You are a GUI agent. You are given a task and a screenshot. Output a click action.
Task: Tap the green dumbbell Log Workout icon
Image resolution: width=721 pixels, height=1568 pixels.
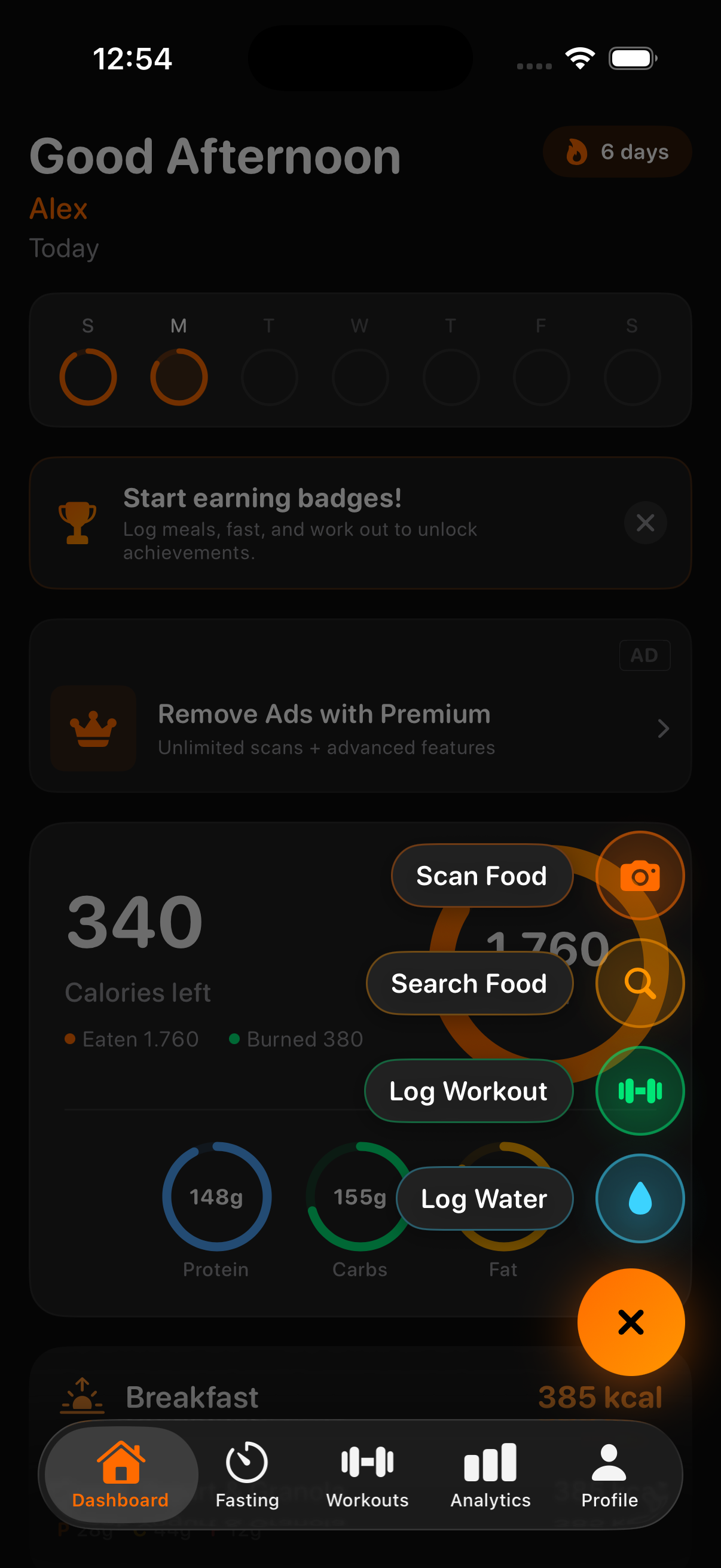tap(640, 1091)
